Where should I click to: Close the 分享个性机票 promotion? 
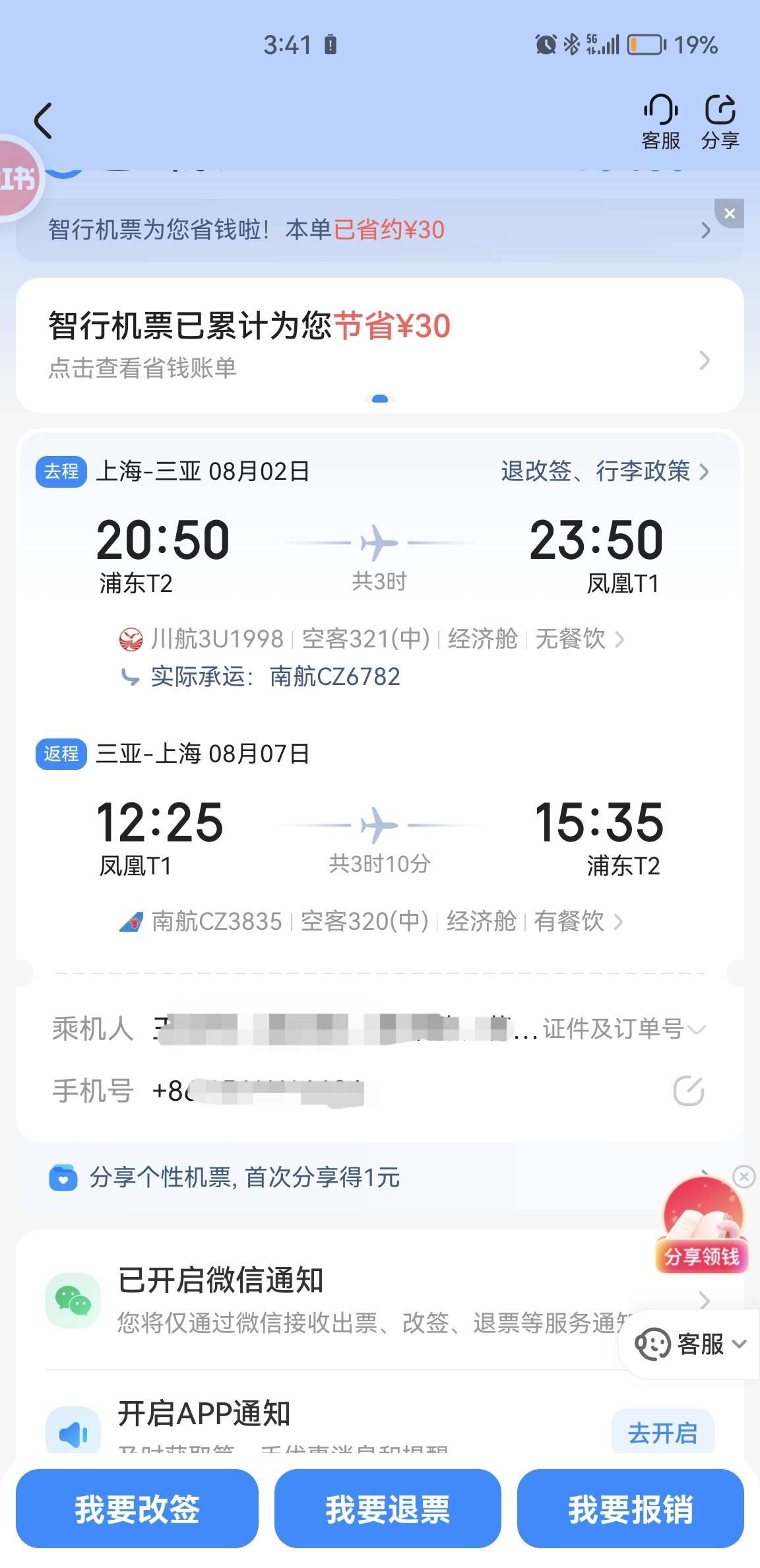tap(744, 1177)
